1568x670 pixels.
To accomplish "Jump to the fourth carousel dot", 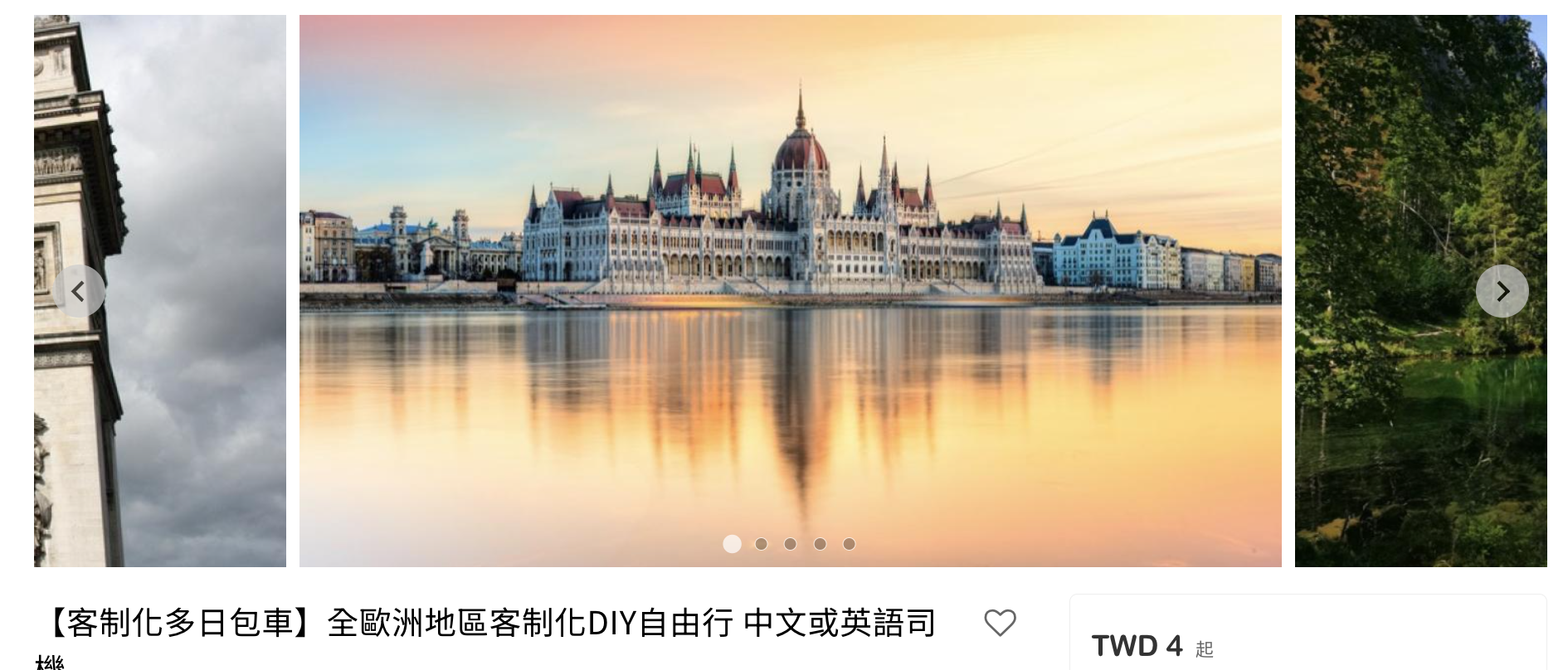I will point(820,544).
